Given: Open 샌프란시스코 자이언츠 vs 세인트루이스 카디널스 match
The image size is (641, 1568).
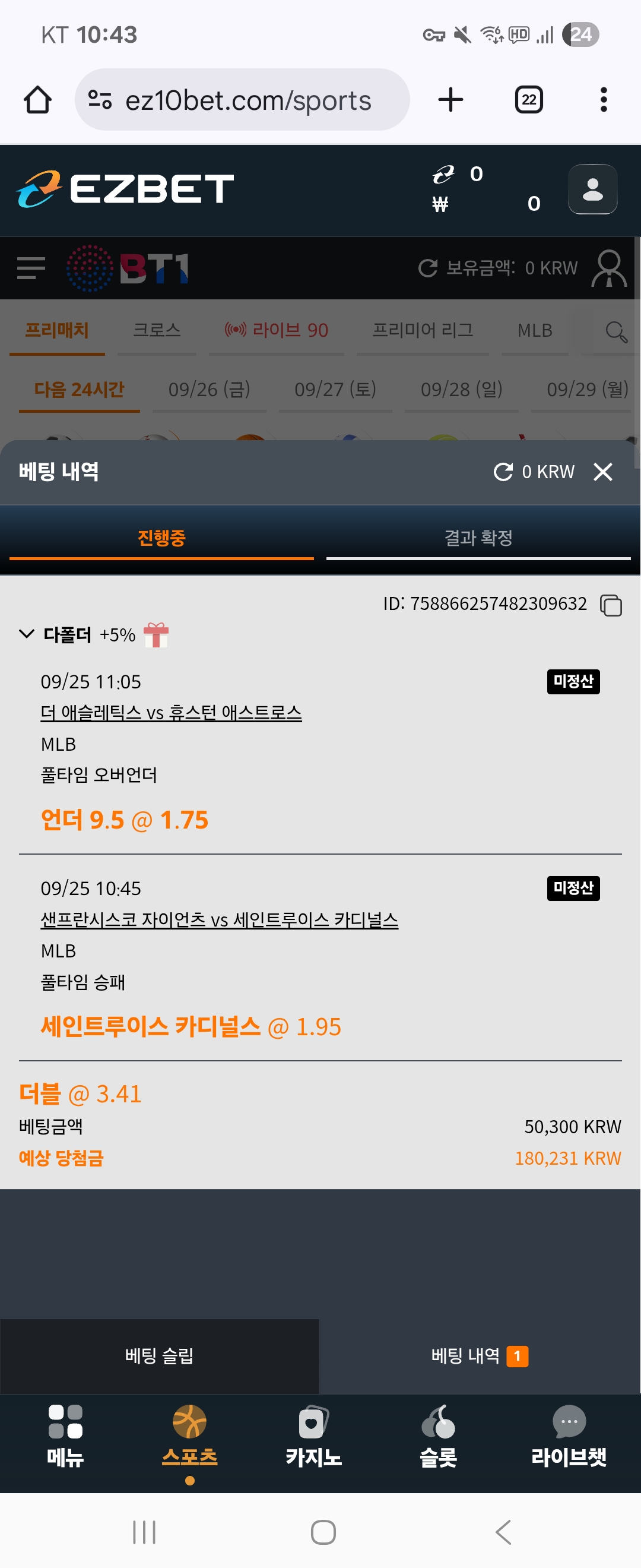Looking at the screenshot, I should point(219,919).
